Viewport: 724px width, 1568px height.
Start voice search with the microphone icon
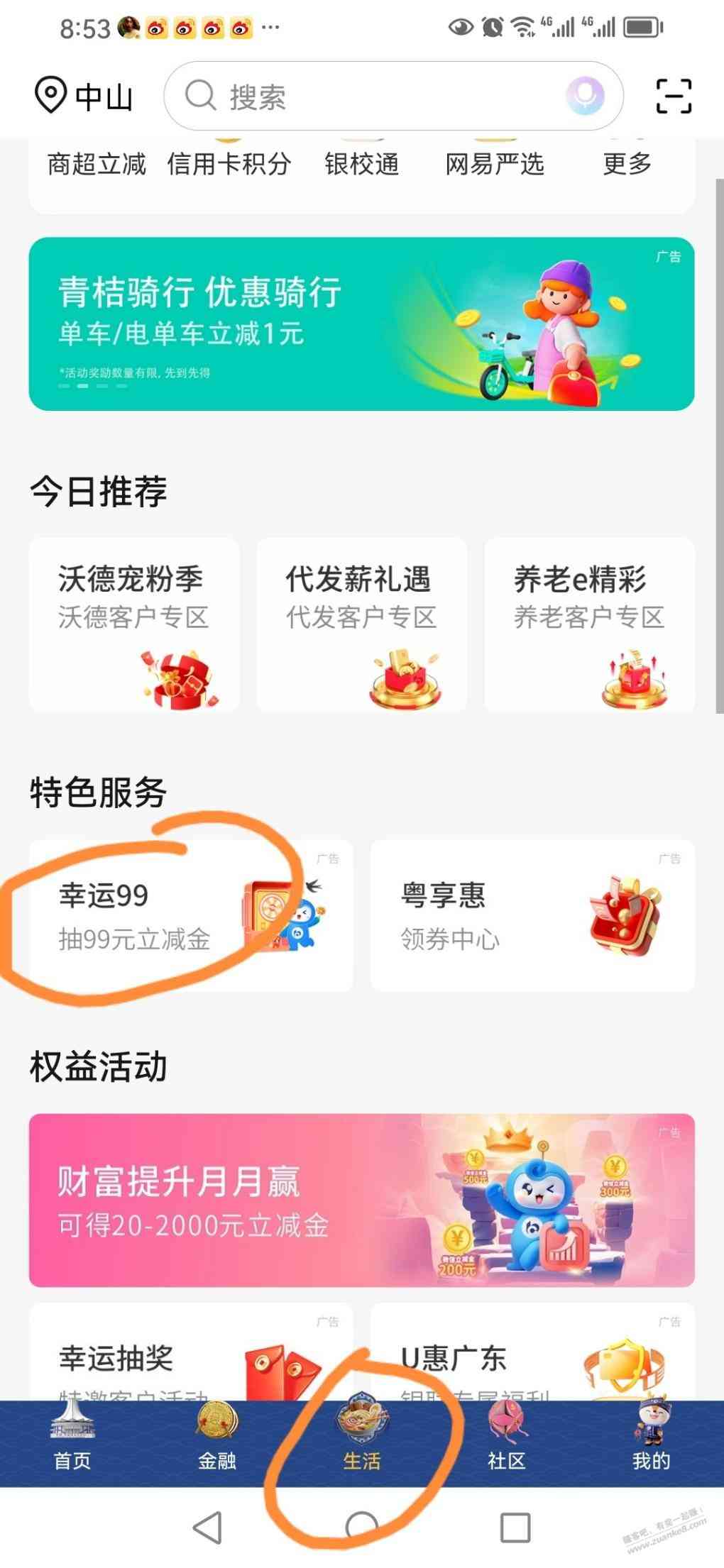[x=585, y=96]
